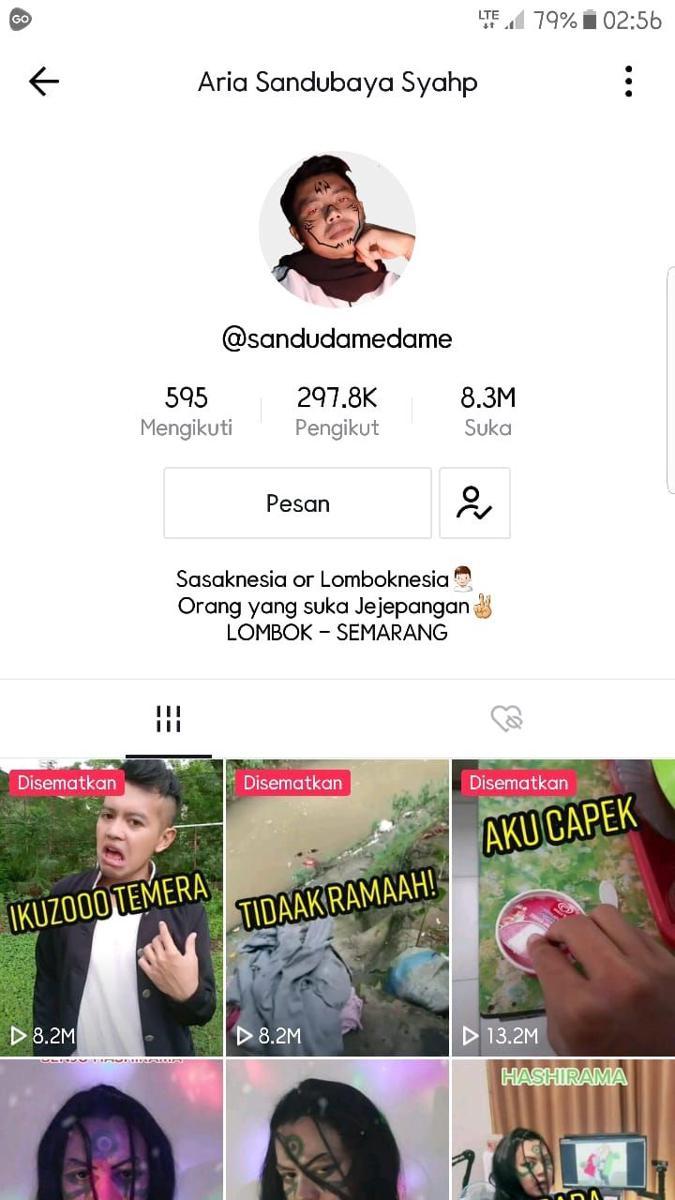The image size is (675, 1200).
Task: Switch to the liked videos tab
Action: [x=506, y=718]
